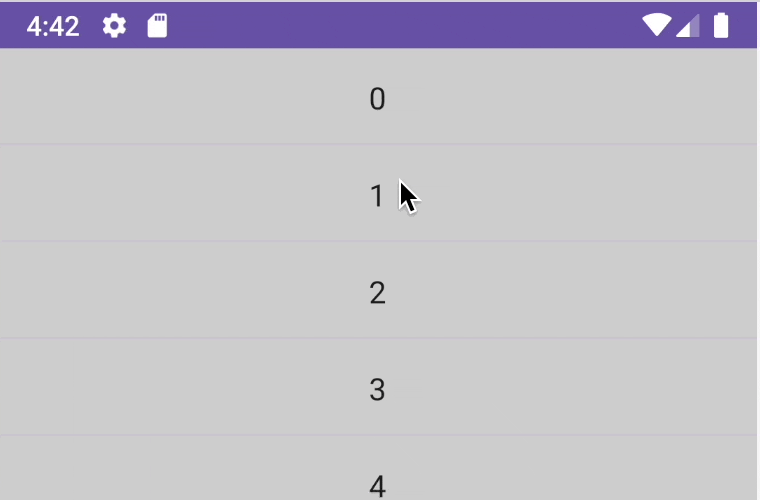Select the list row labeled 1
This screenshot has height=500, width=760.
(377, 195)
